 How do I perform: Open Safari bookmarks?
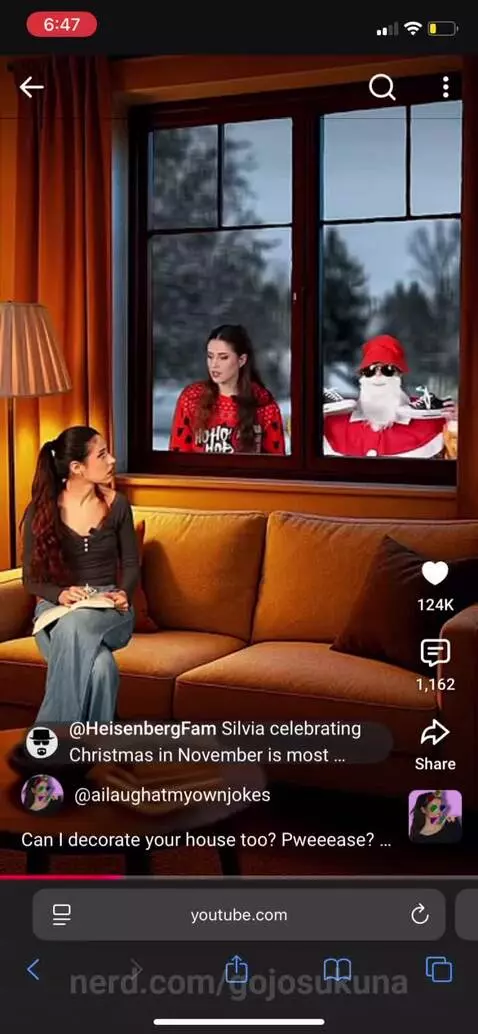337,970
